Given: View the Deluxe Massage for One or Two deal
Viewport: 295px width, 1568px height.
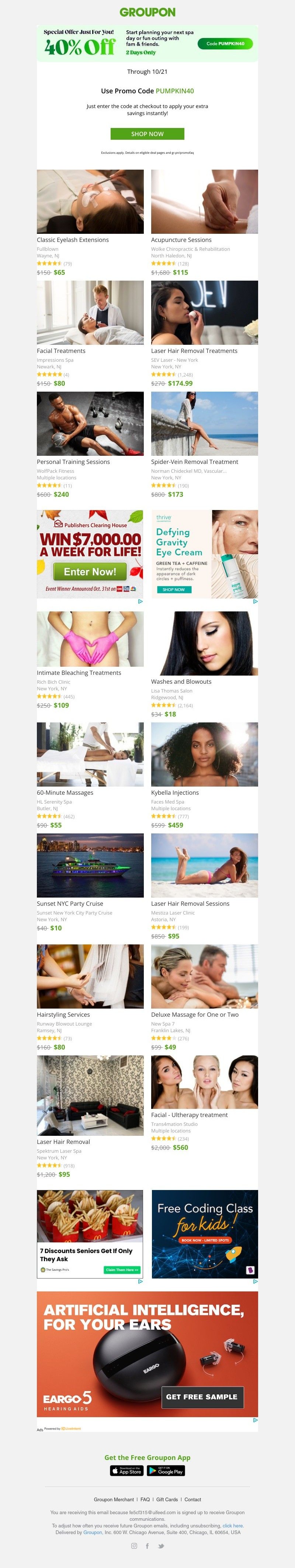Looking at the screenshot, I should tap(195, 1015).
